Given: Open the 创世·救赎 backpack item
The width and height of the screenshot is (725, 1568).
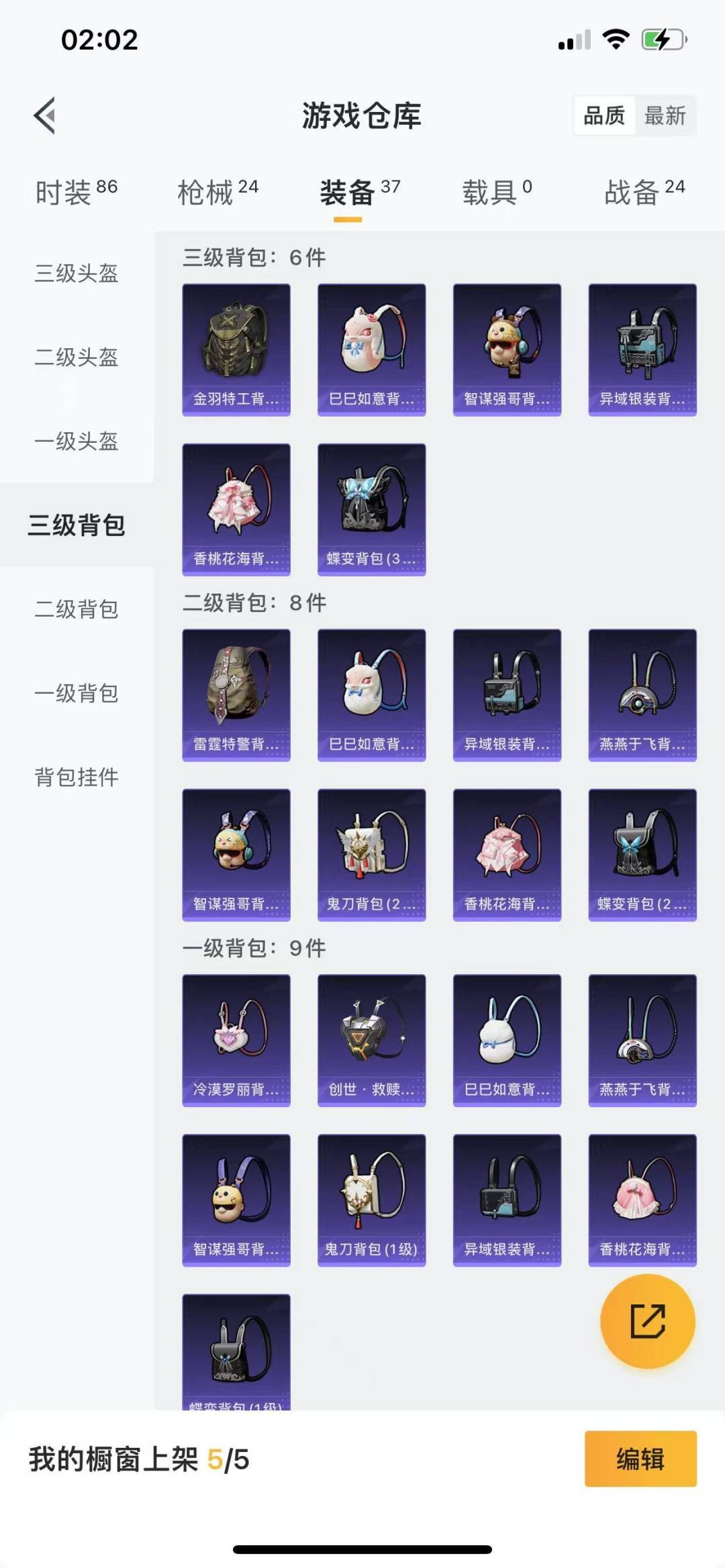Looking at the screenshot, I should tap(371, 1040).
